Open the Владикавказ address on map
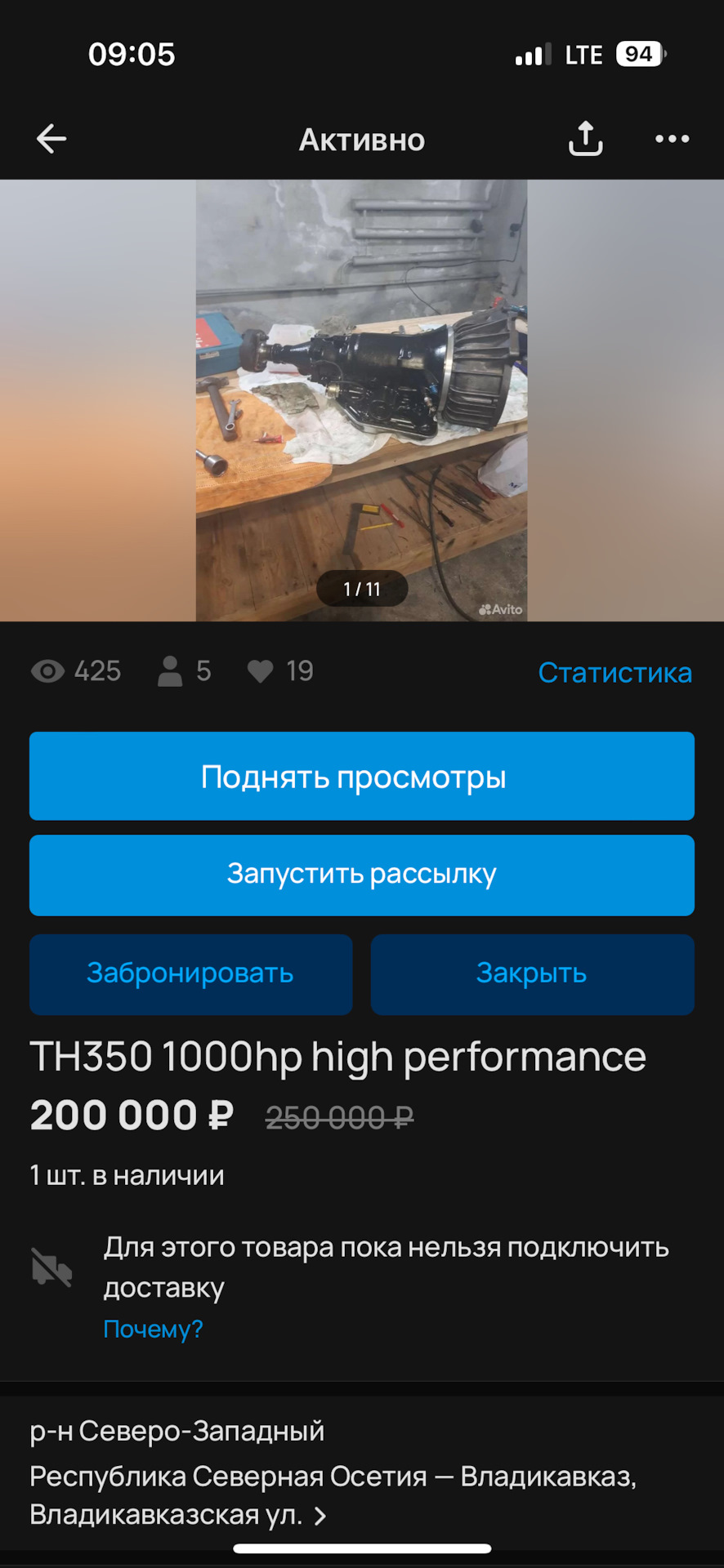The image size is (724, 1568). pos(333,1495)
